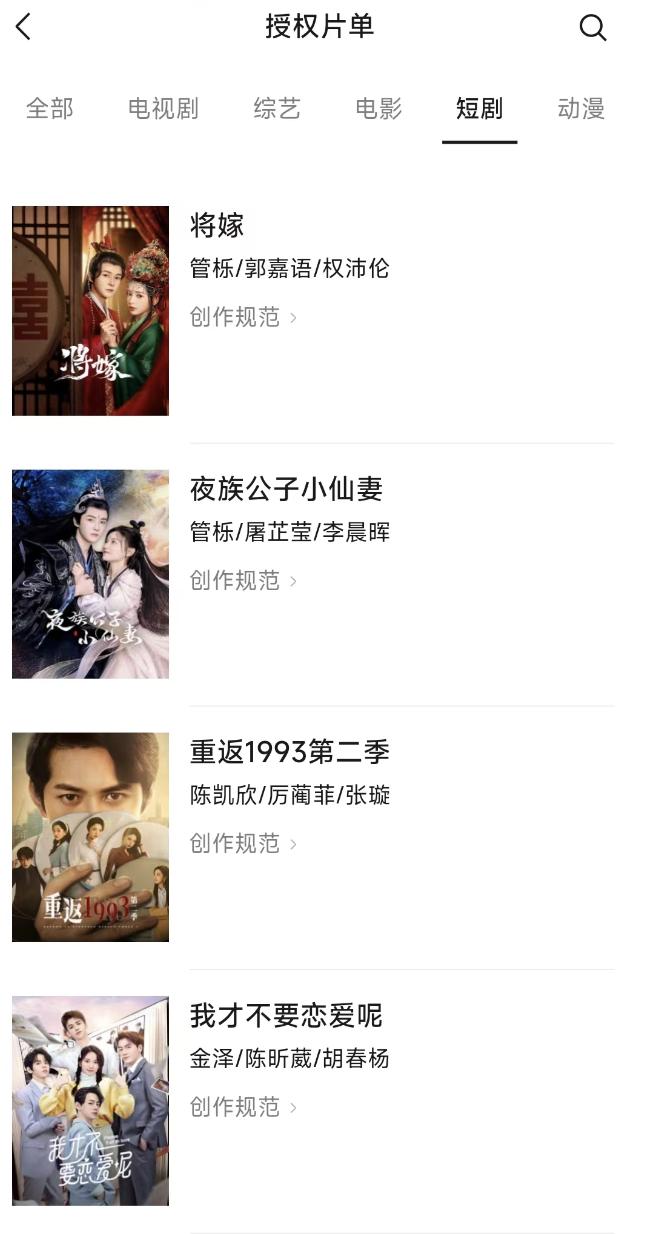Open the 夜族公子小仙妻 poster thumbnail
Image resolution: width=654 pixels, height=1234 pixels.
[91, 574]
